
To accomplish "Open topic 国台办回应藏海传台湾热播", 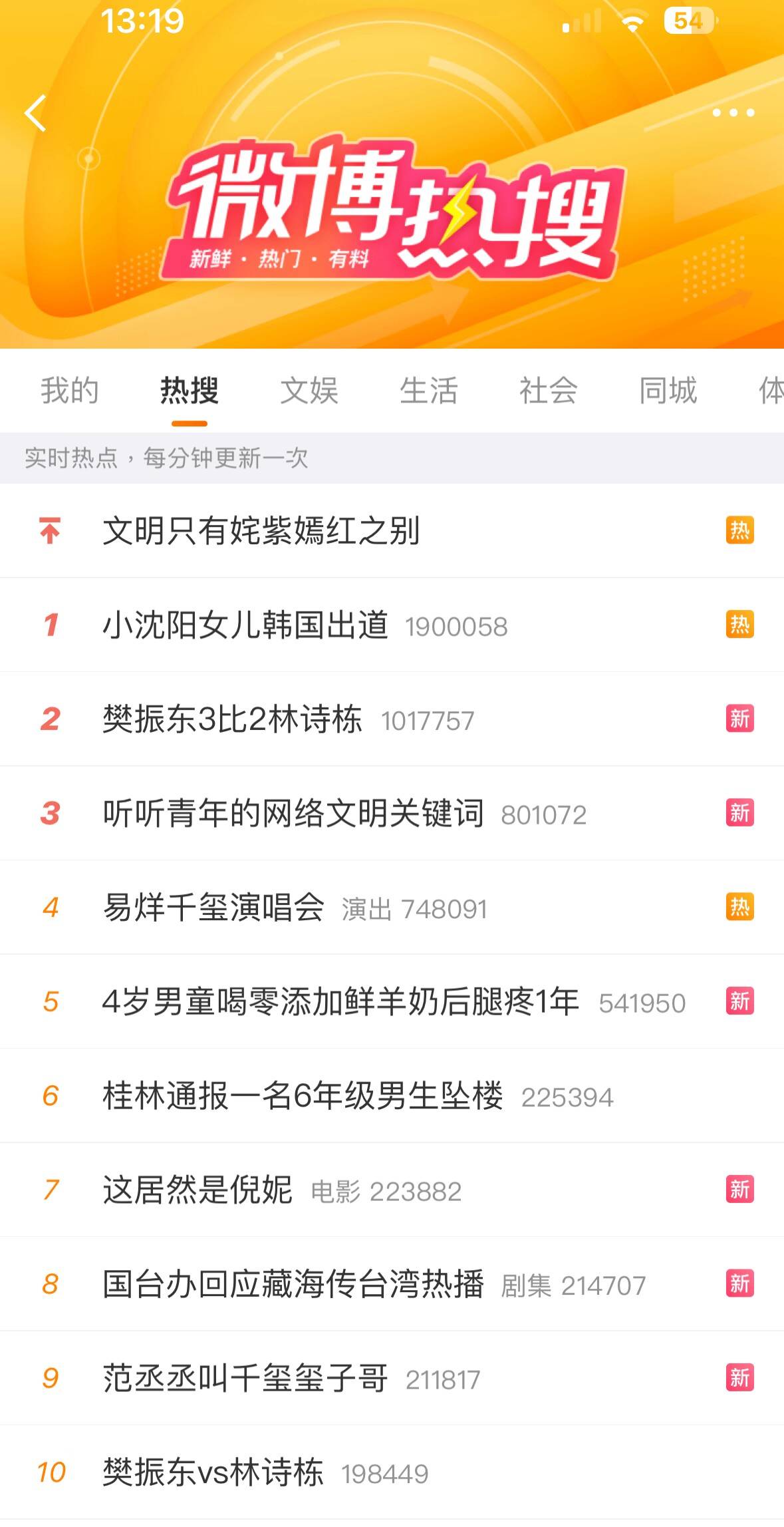I will coord(392,1284).
